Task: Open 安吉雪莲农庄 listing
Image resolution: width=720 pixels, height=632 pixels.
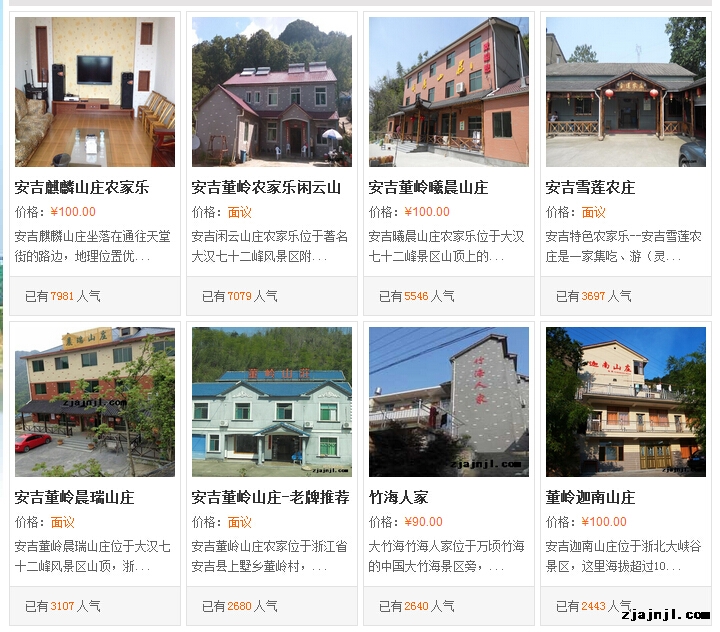Action: tap(590, 187)
